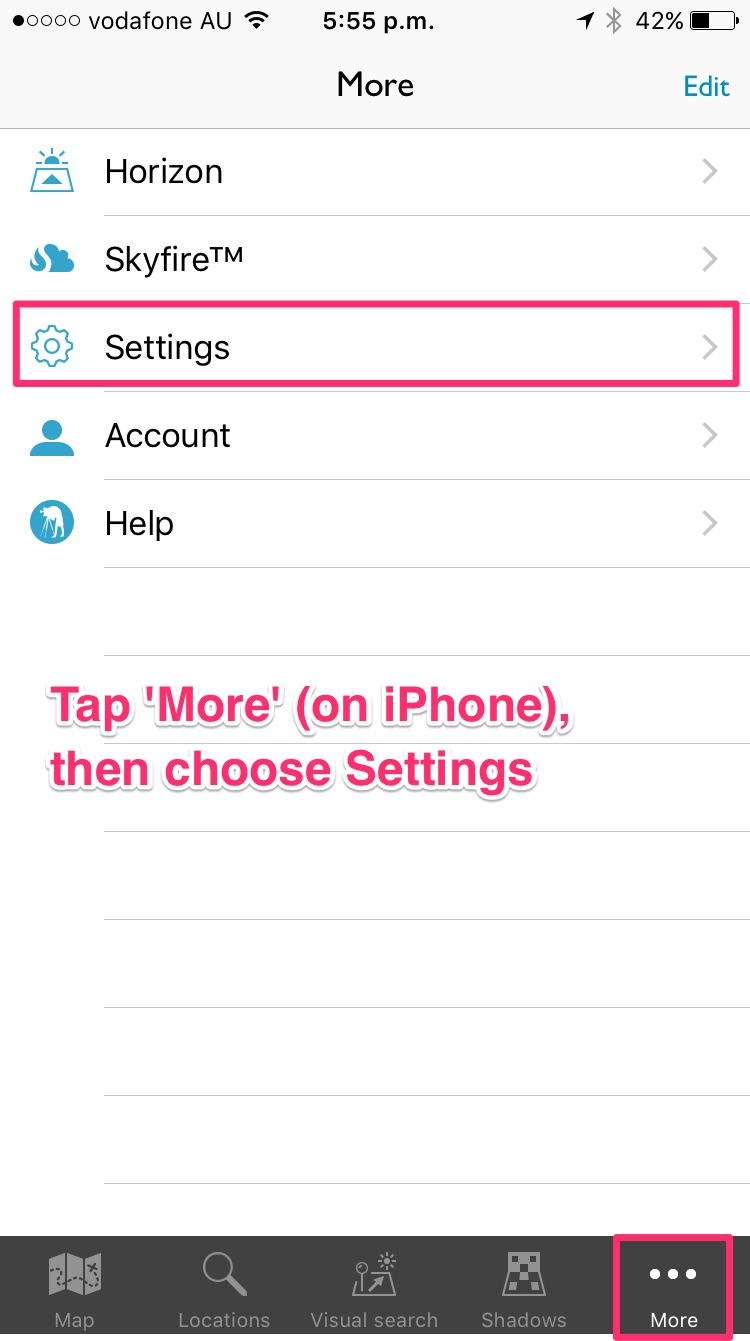
Task: Open the Horizon row
Action: tap(375, 172)
